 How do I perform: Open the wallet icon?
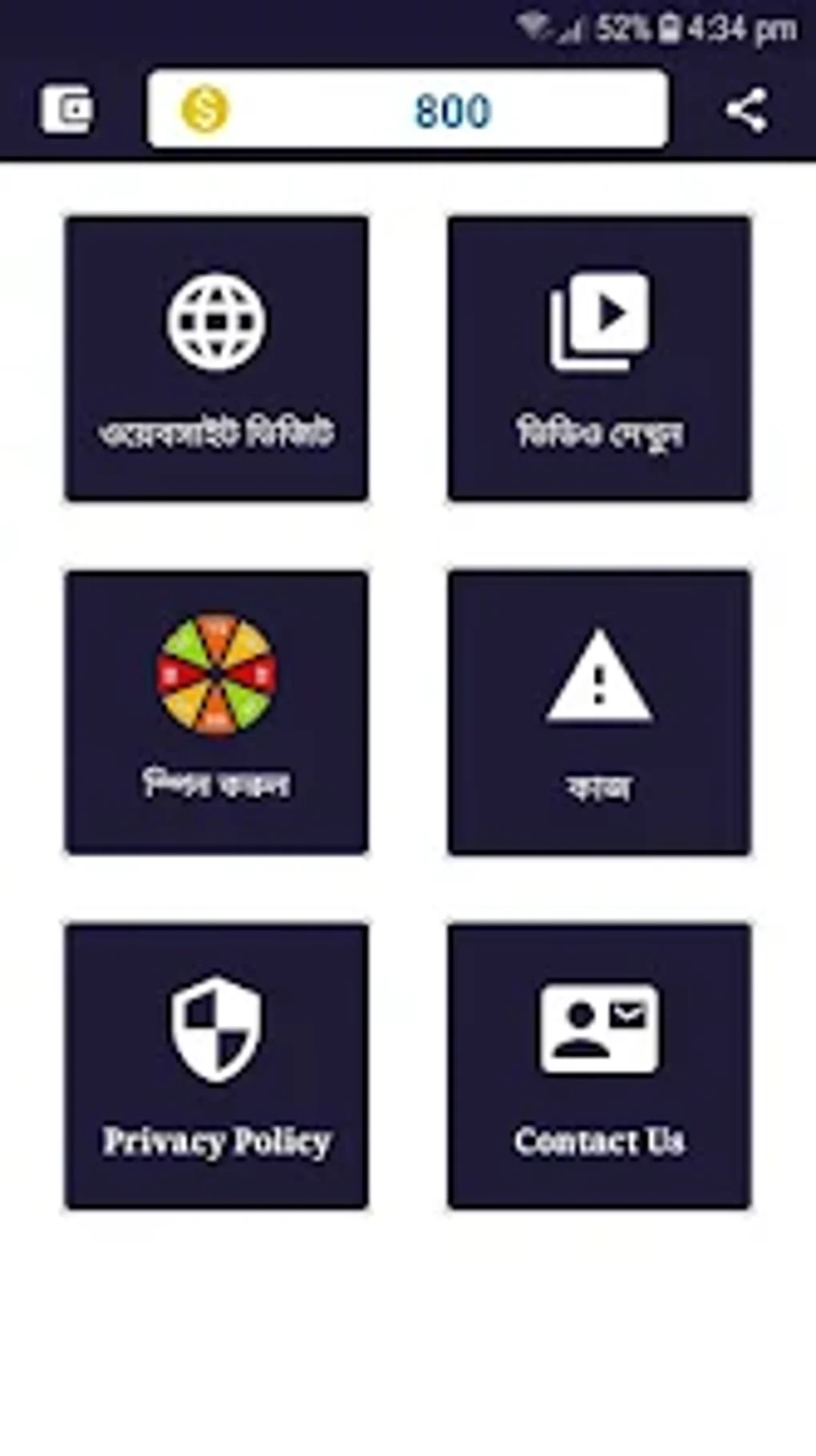pyautogui.click(x=67, y=110)
